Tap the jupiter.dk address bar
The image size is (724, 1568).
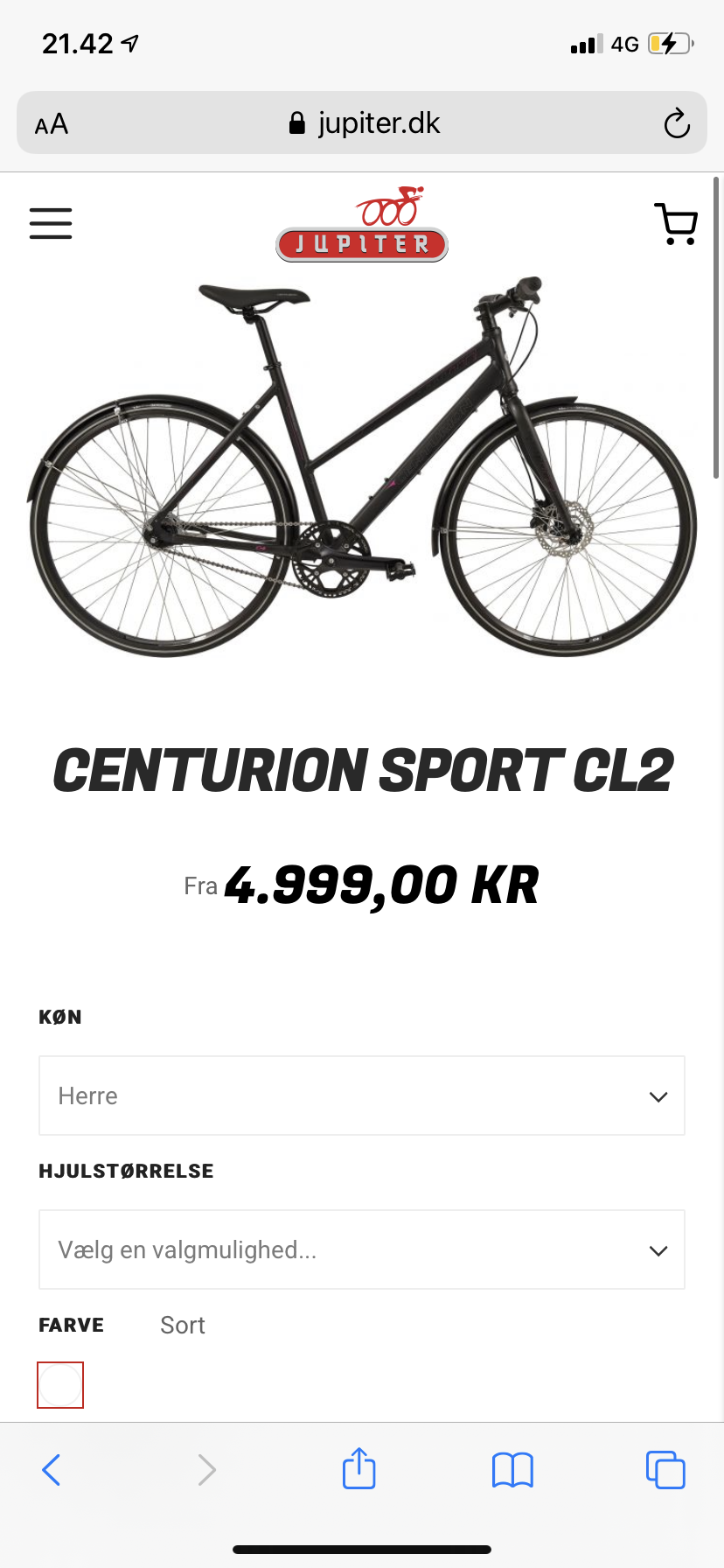coord(364,123)
